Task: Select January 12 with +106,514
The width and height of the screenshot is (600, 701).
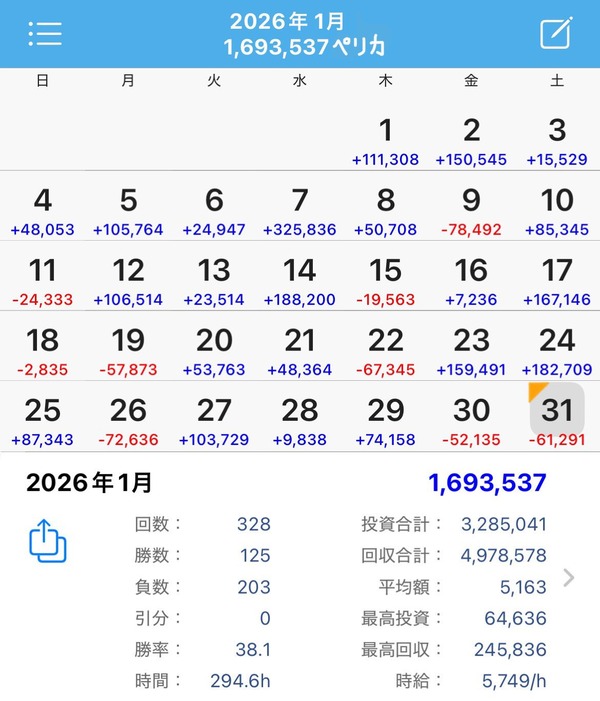Action: click(x=128, y=280)
